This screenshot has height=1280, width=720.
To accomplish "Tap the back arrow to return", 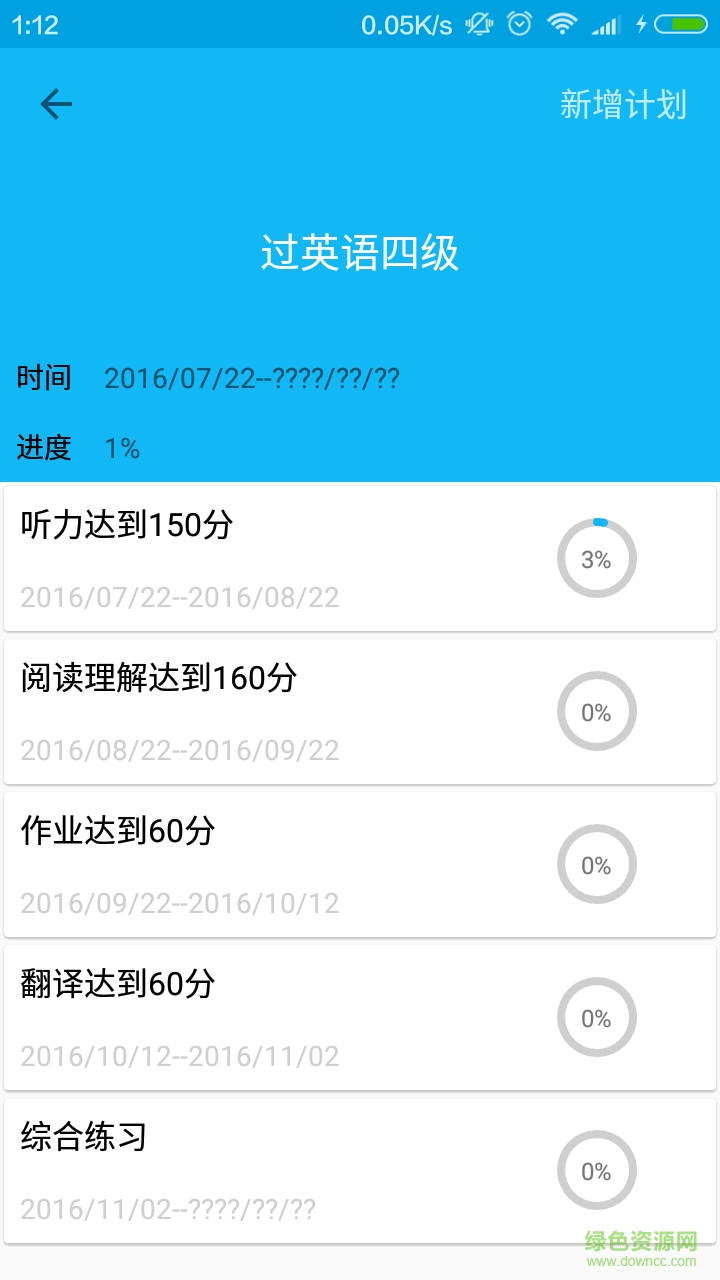I will pos(56,104).
